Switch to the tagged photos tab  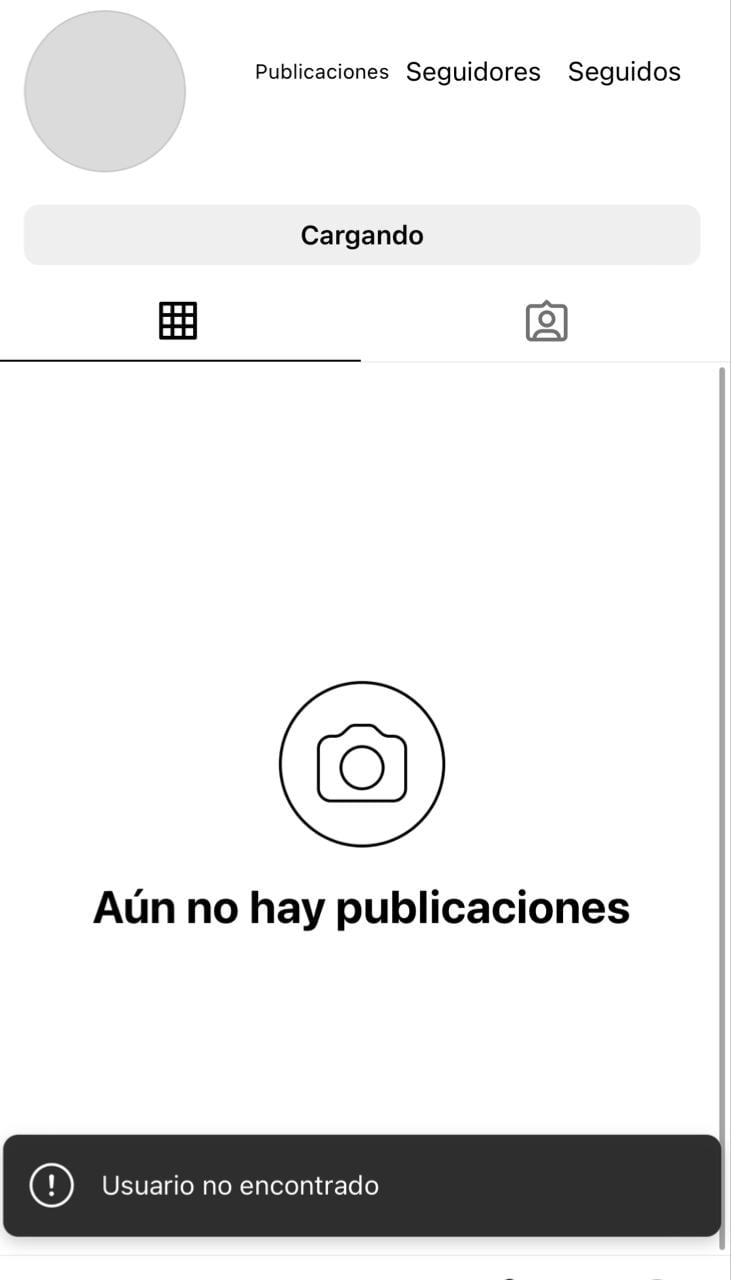pyautogui.click(x=546, y=322)
